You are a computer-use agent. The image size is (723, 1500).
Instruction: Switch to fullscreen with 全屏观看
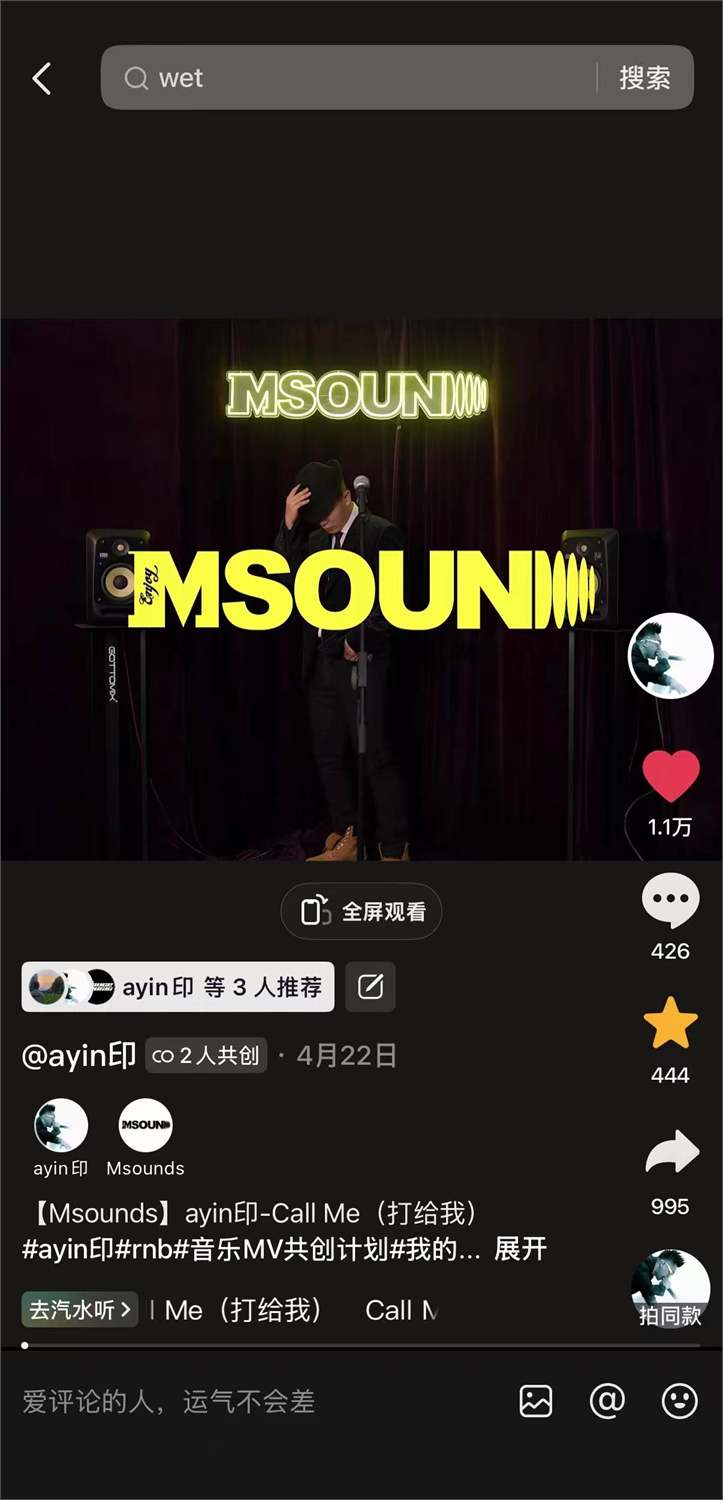click(x=361, y=911)
